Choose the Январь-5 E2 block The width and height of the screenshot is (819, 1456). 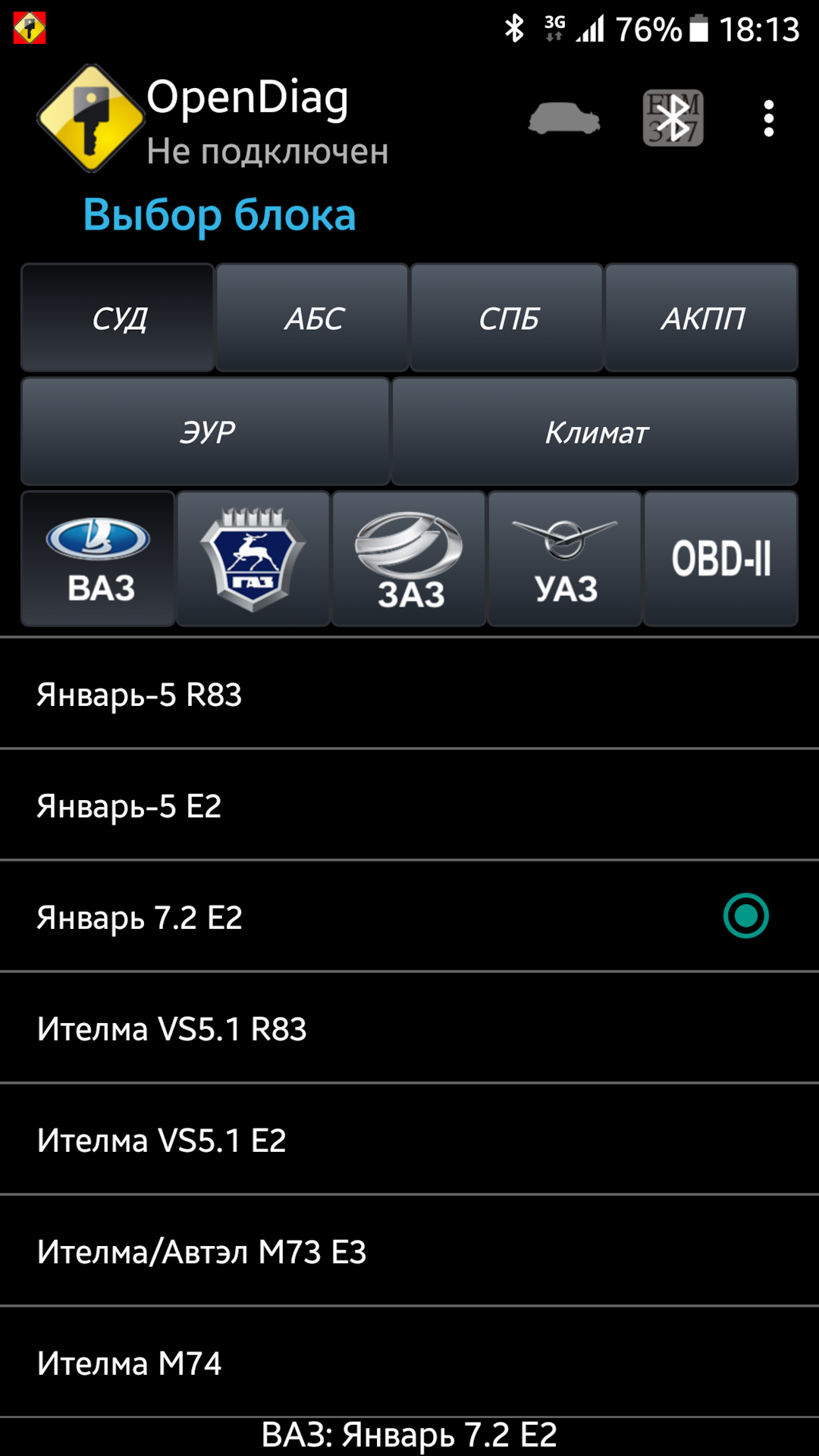[409, 805]
